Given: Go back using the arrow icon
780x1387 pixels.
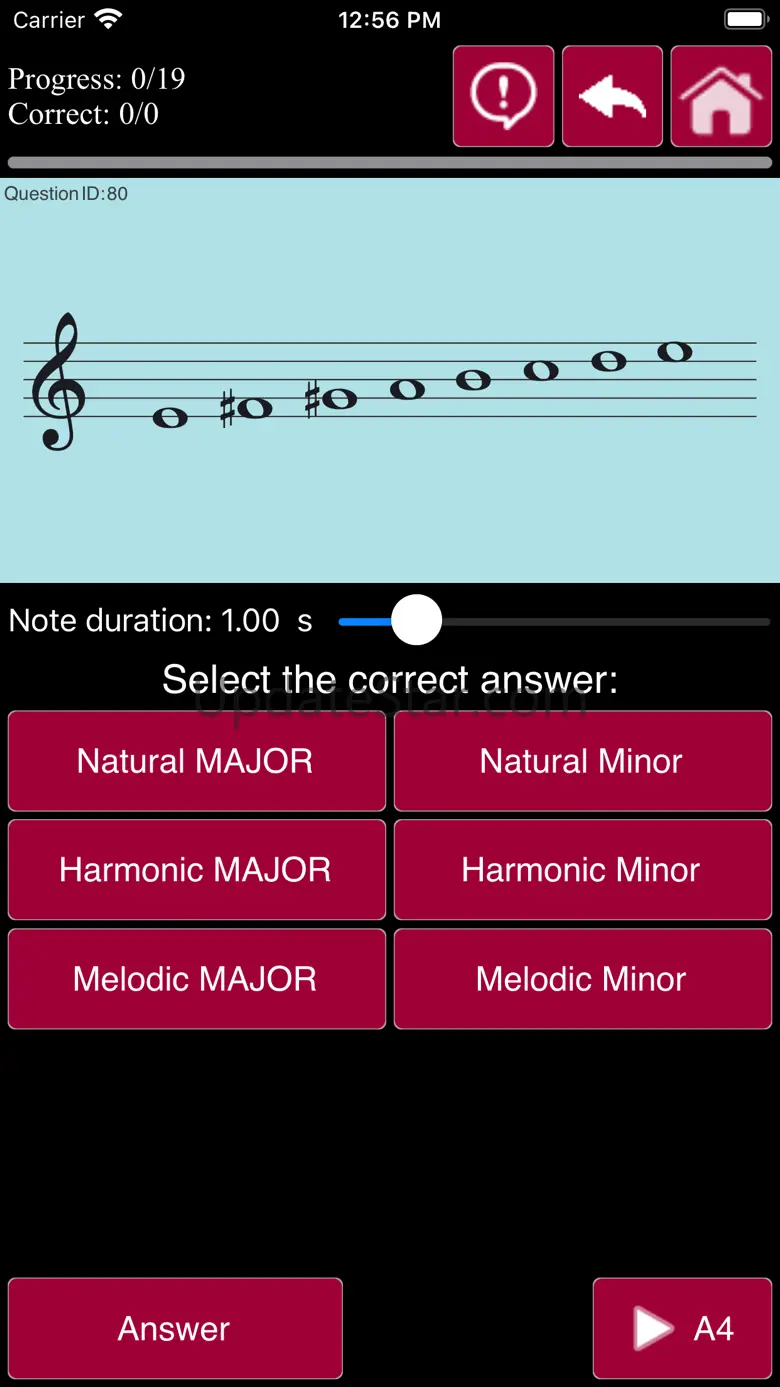Looking at the screenshot, I should pyautogui.click(x=612, y=96).
